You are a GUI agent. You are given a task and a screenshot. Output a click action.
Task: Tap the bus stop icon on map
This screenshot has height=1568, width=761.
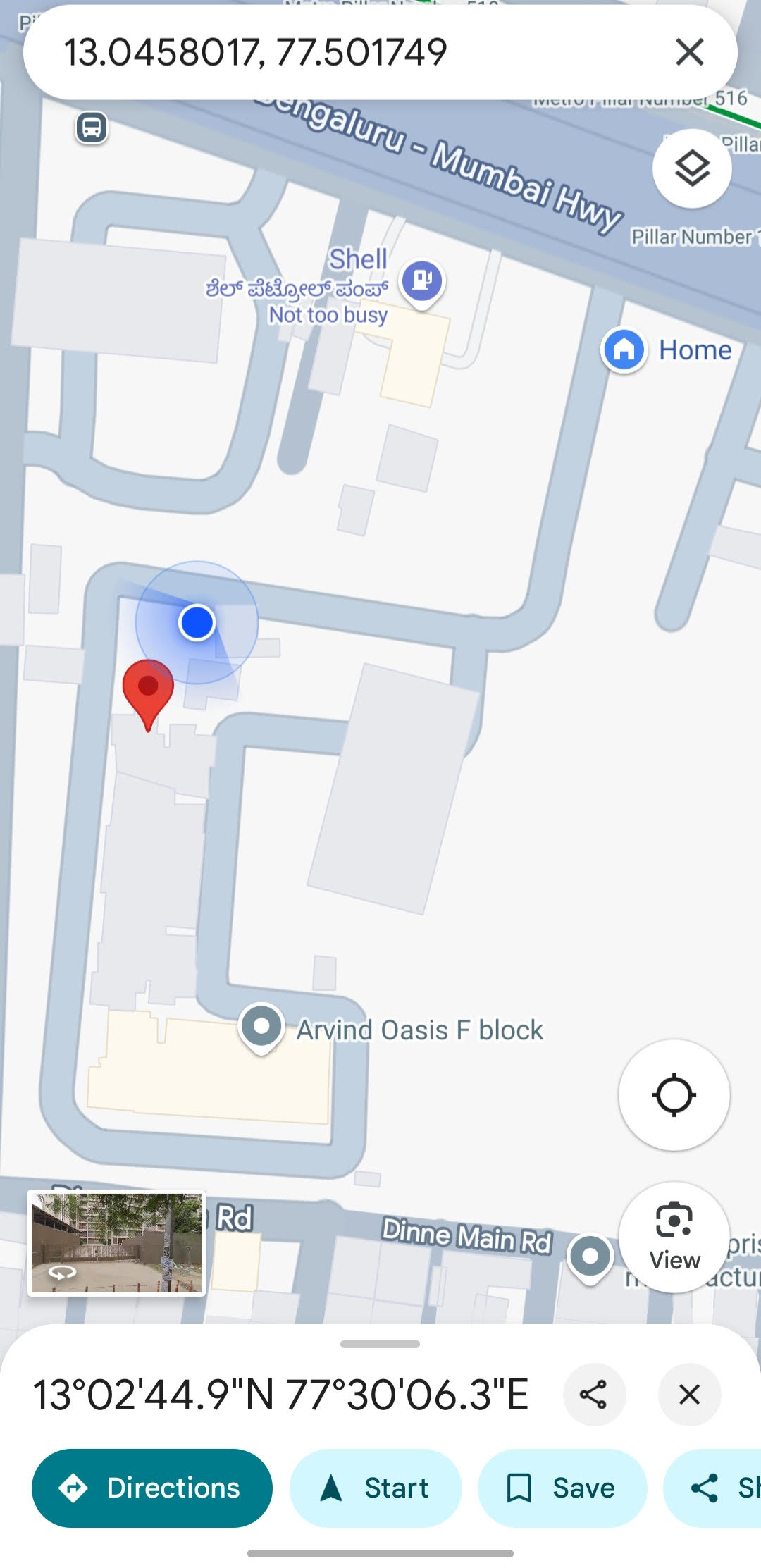pyautogui.click(x=92, y=128)
